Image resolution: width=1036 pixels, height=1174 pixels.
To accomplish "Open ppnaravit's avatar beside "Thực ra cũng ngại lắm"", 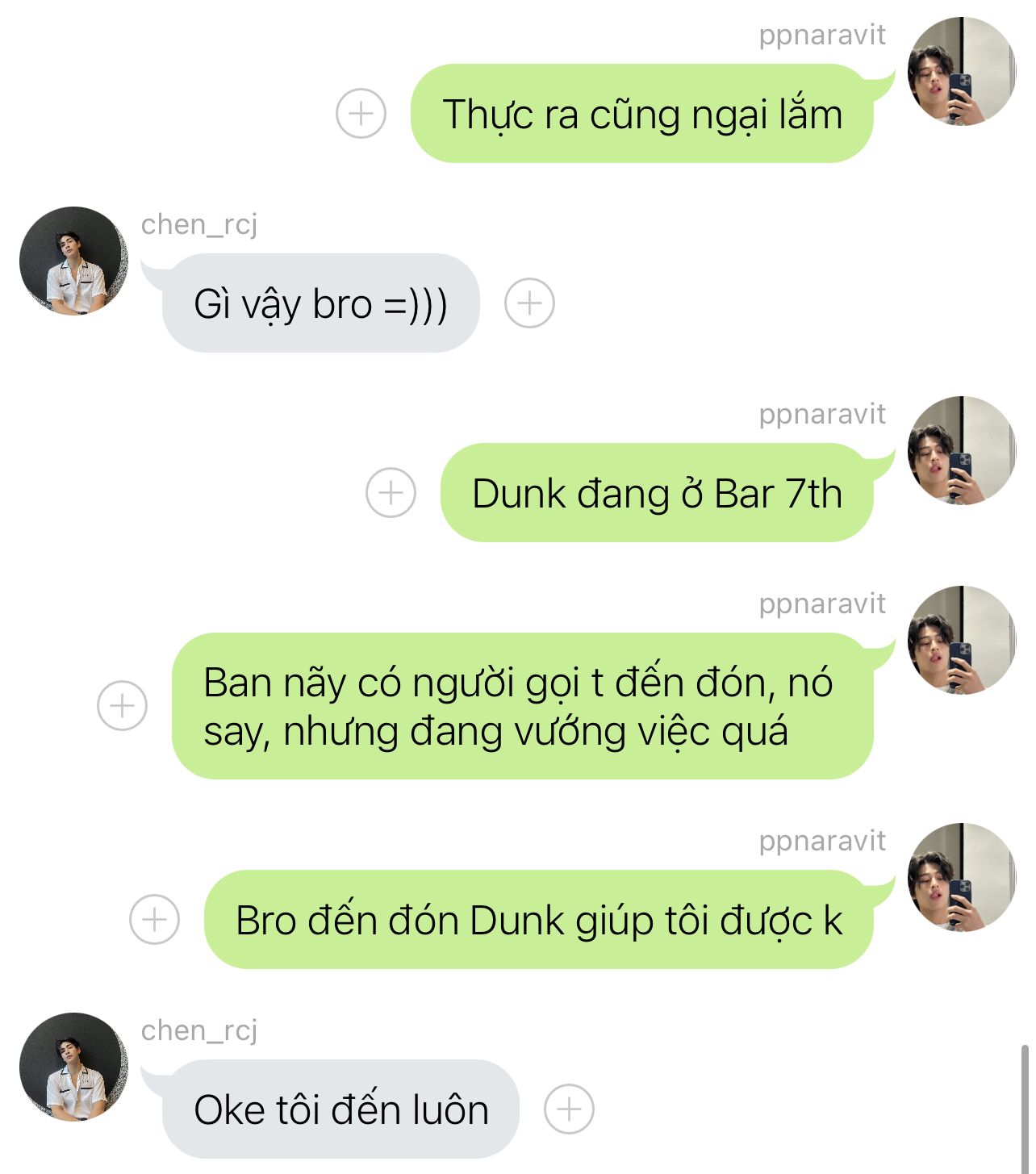I will coord(961,71).
